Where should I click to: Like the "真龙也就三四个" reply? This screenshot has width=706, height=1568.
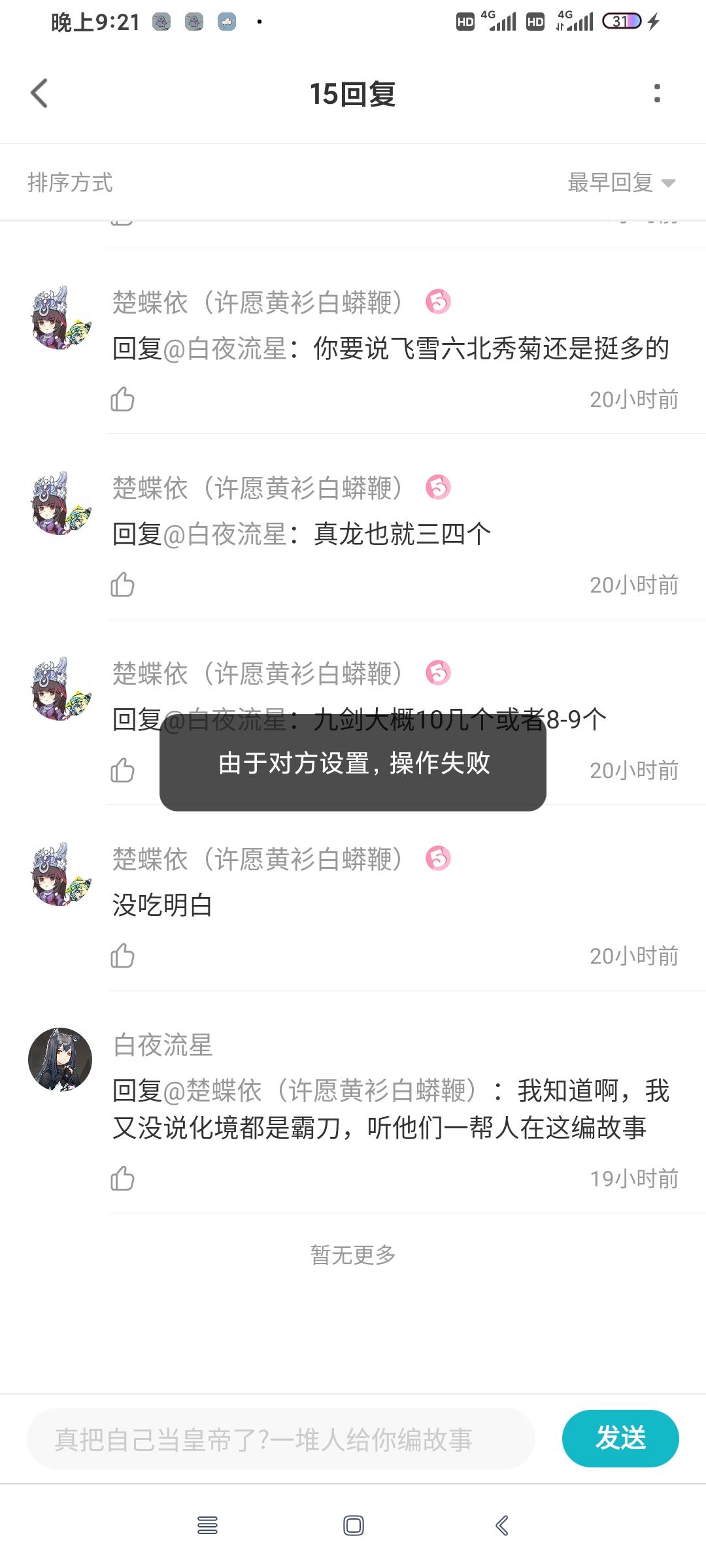click(x=122, y=585)
